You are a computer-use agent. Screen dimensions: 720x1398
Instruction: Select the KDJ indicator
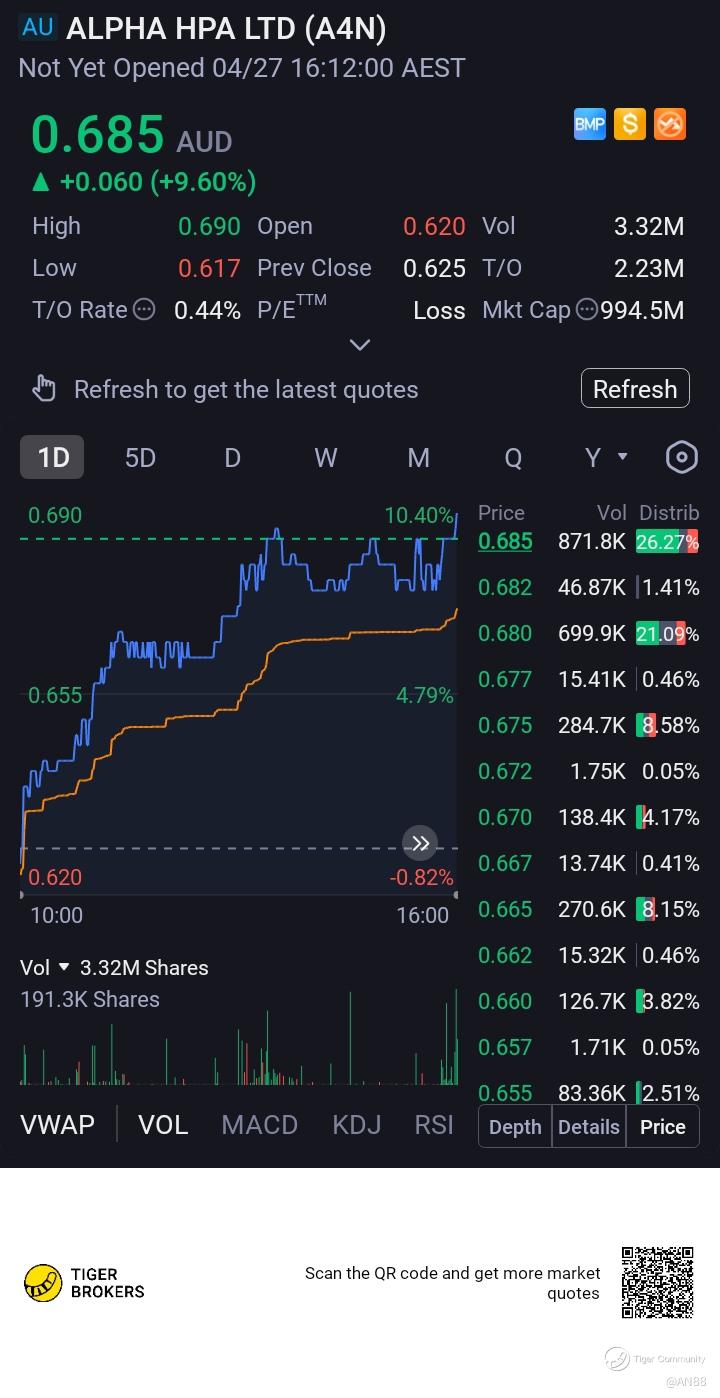pos(356,1125)
